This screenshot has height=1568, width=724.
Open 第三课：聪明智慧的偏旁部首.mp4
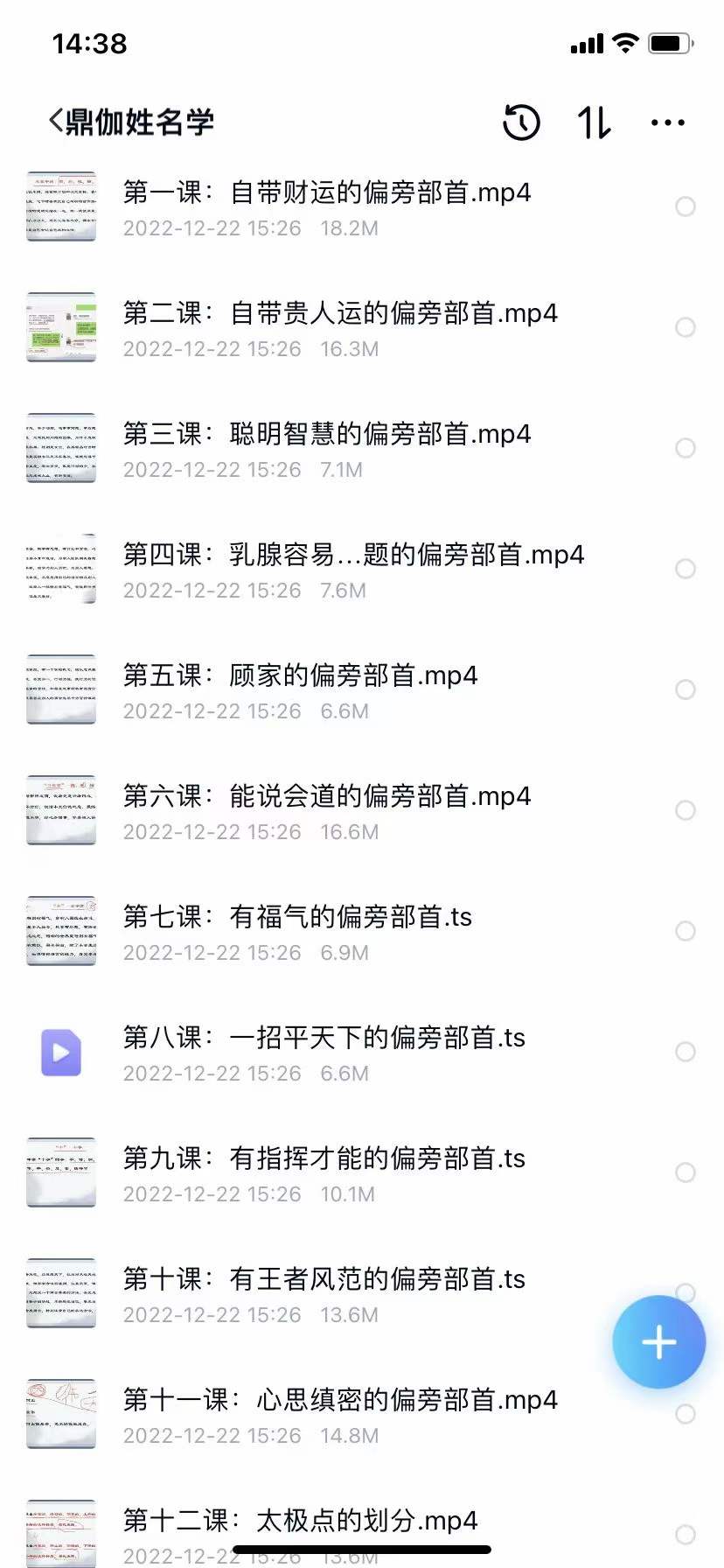pos(324,435)
